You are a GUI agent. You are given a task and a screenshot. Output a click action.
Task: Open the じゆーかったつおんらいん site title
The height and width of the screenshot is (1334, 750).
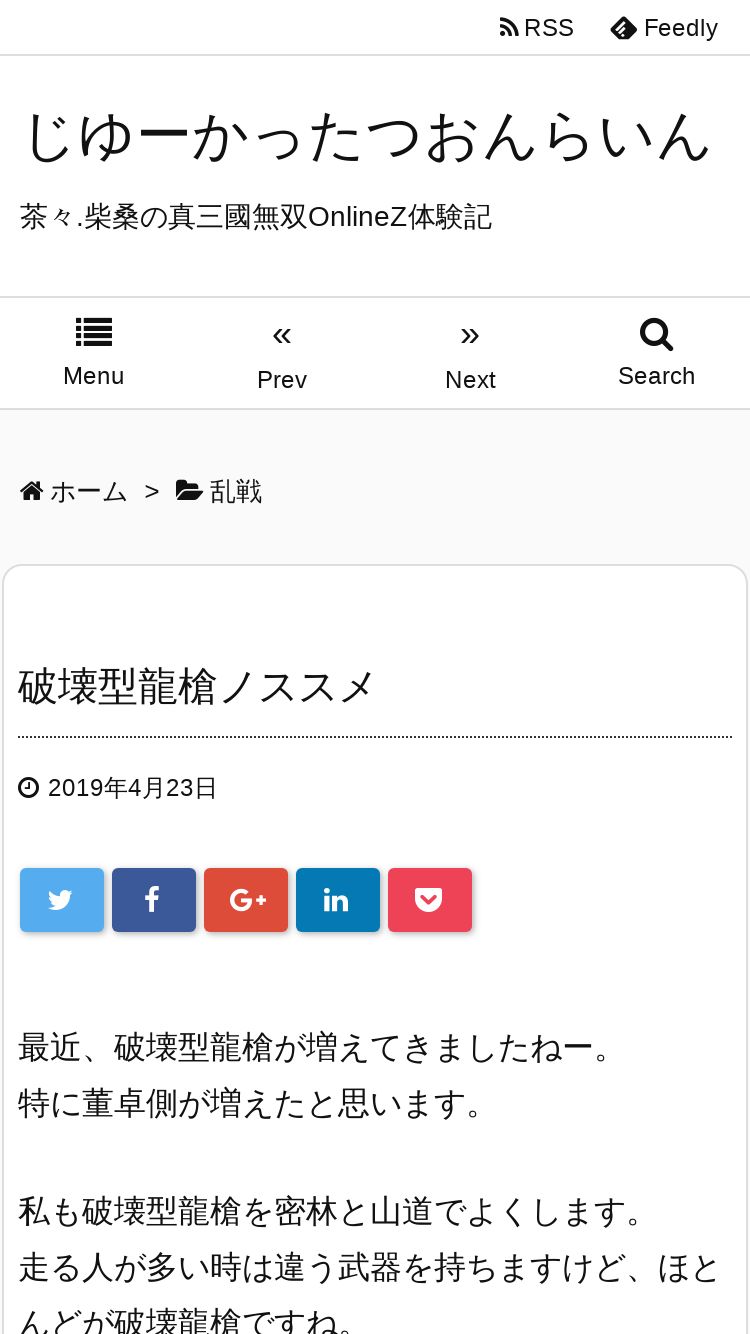[x=366, y=136]
